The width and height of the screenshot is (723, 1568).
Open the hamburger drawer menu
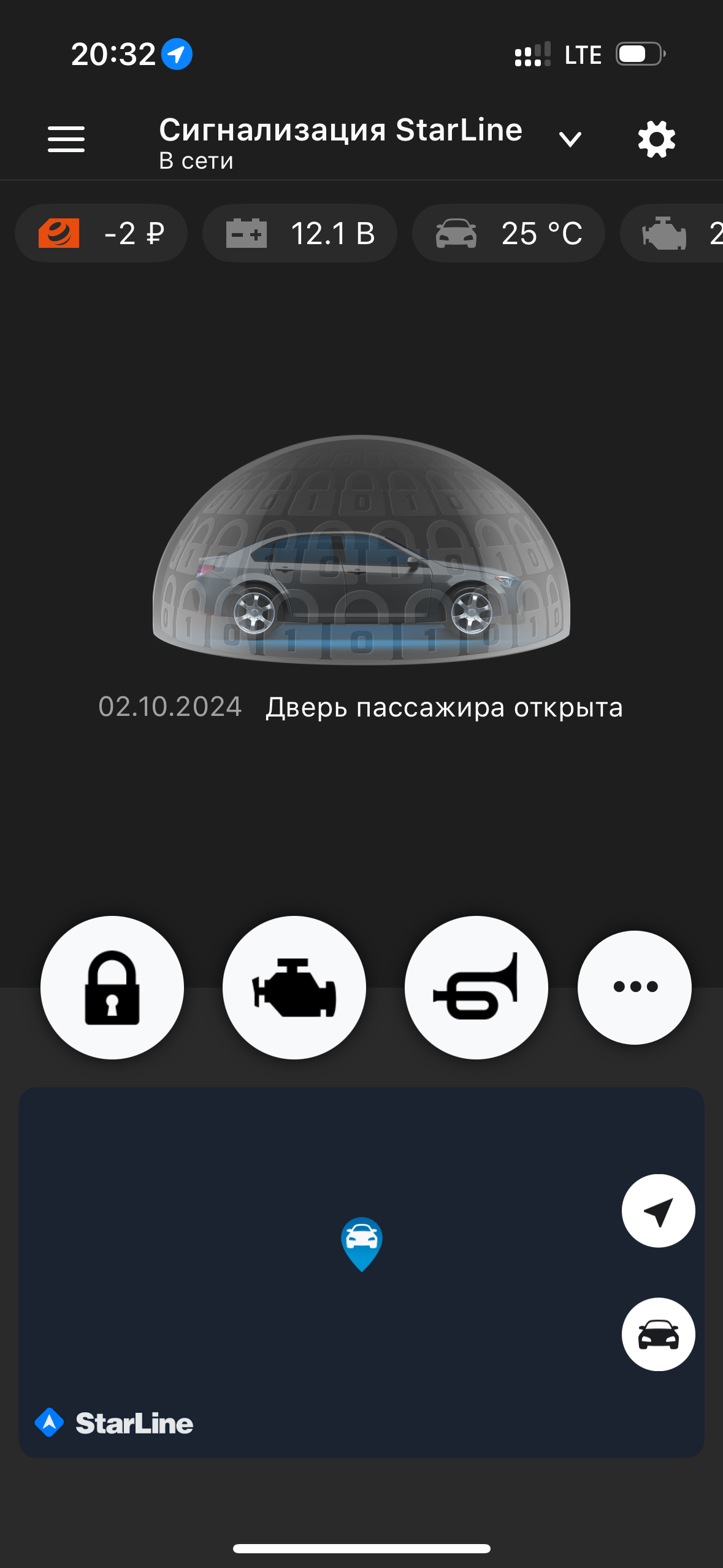[x=66, y=139]
